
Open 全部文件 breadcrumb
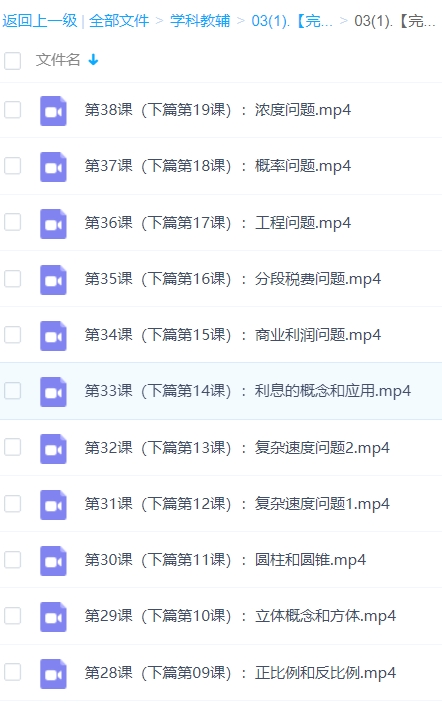click(x=119, y=21)
